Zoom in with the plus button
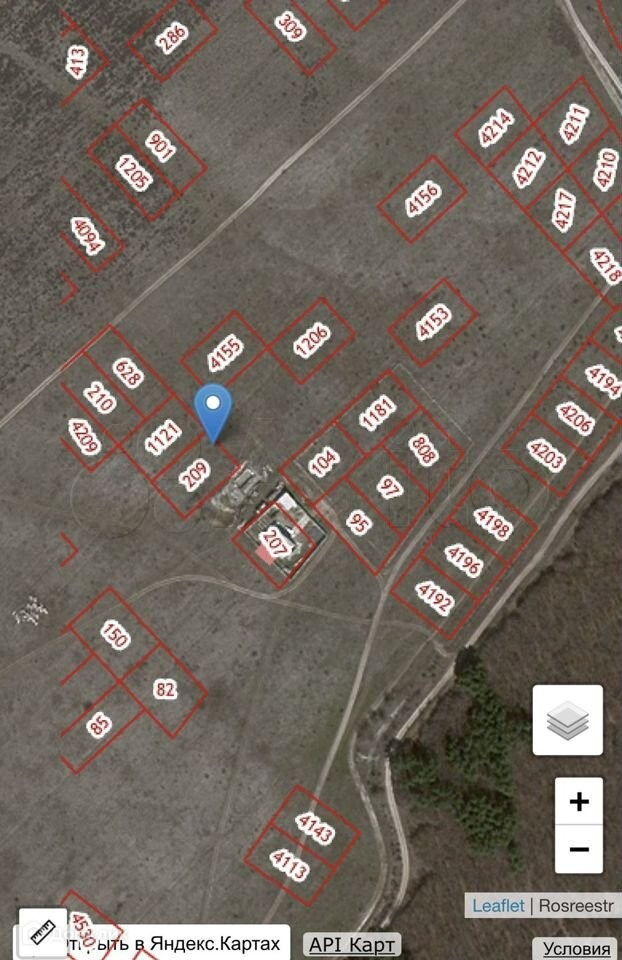Screen dimensions: 622x960 [x=578, y=801]
